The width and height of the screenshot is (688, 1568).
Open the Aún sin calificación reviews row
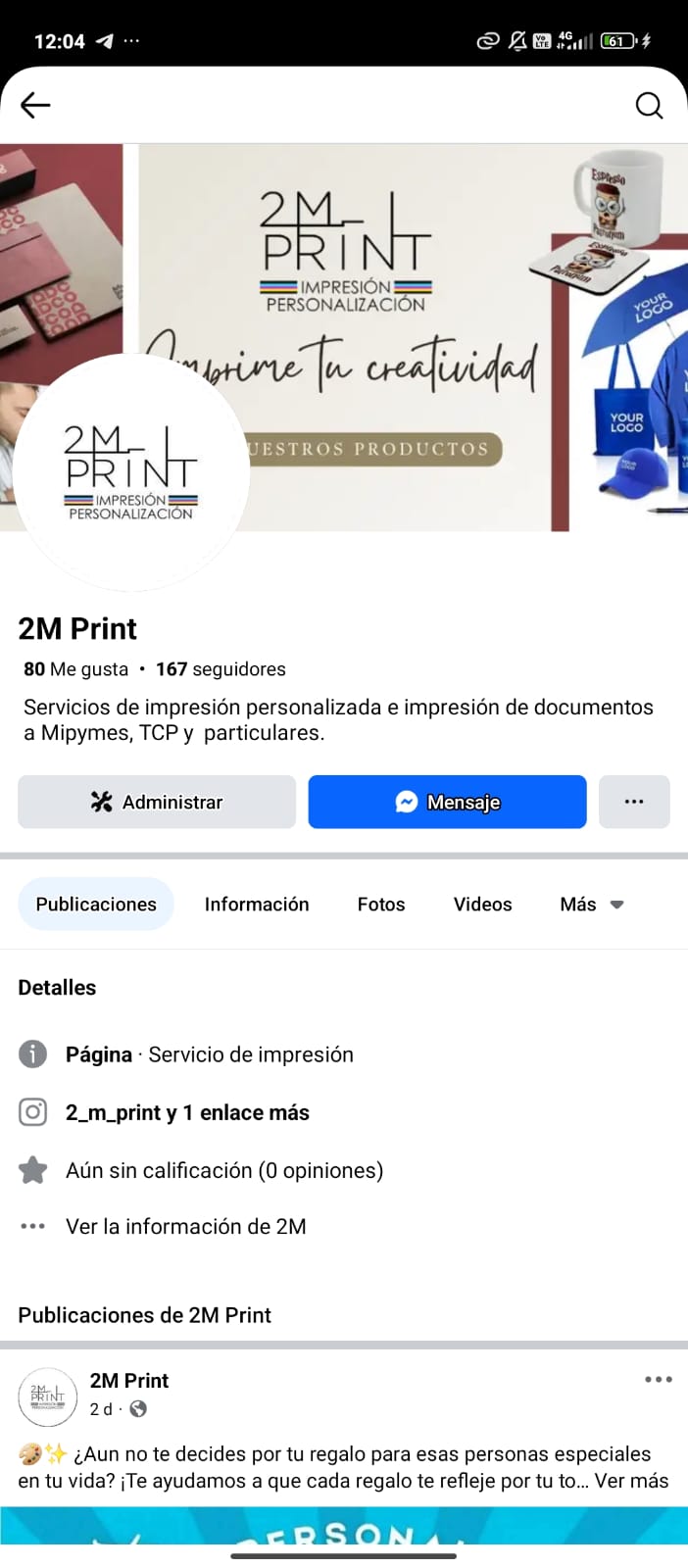pos(224,1170)
